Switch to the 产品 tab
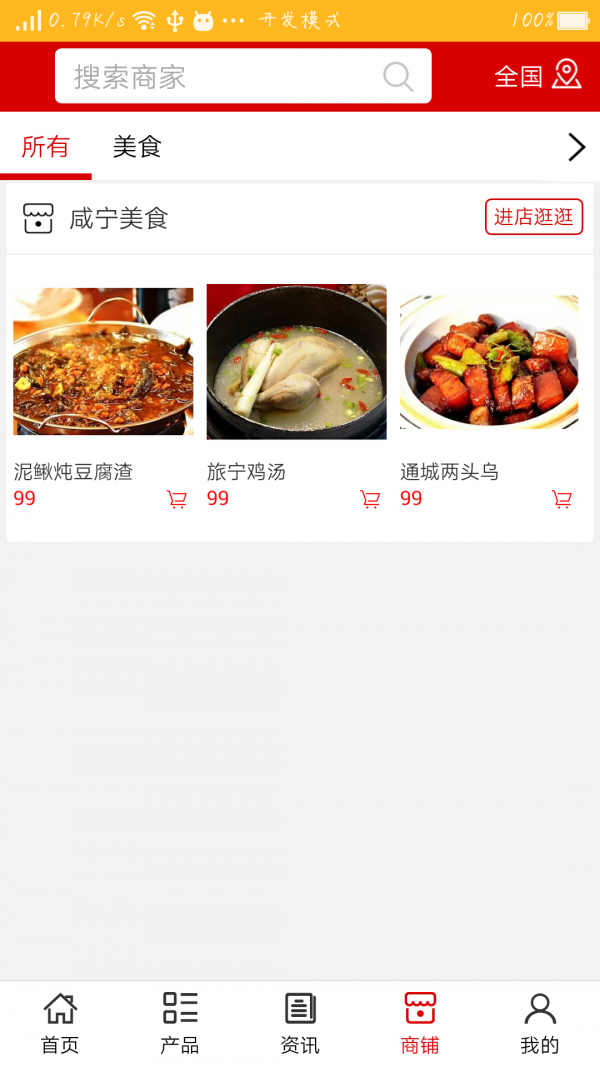The height and width of the screenshot is (1067, 600). [180, 1023]
